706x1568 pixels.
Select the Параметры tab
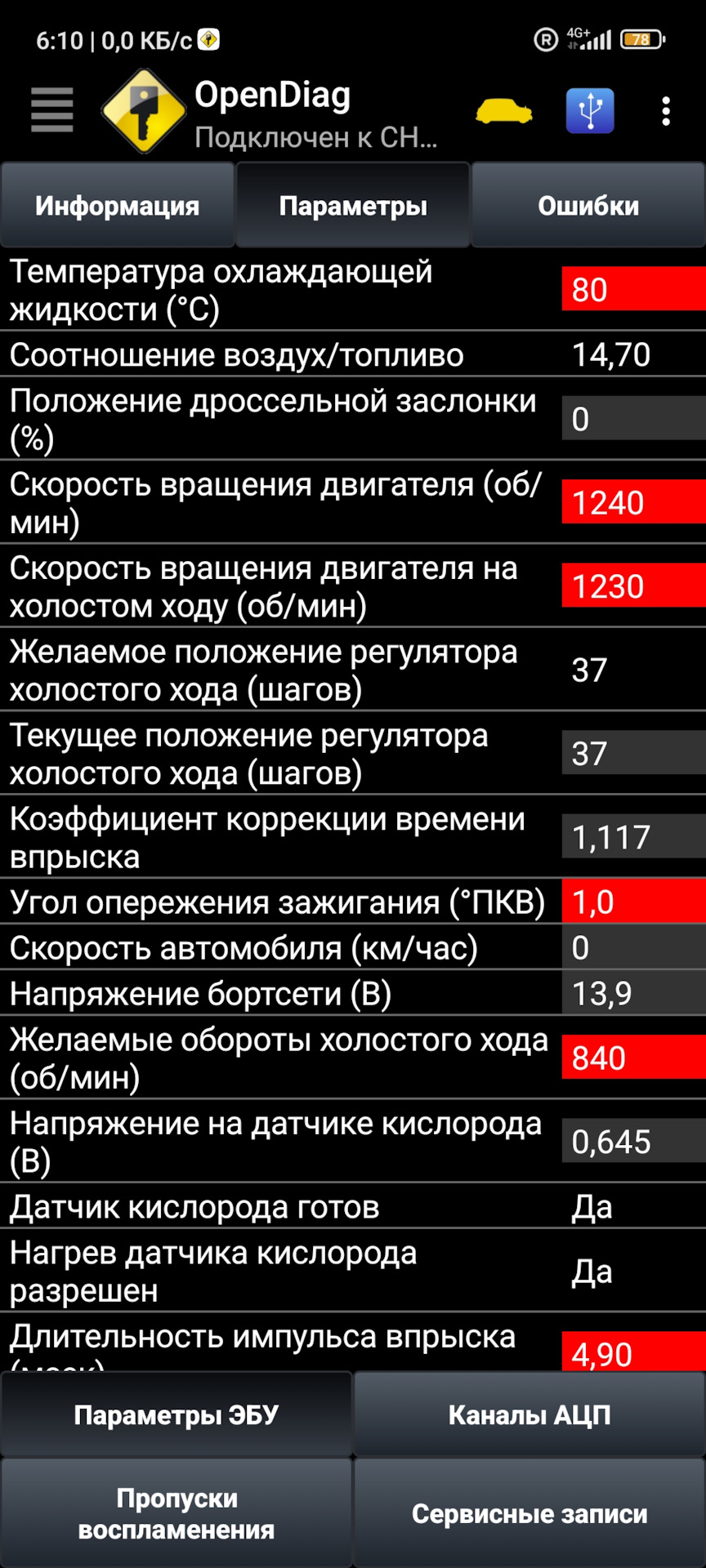353,206
